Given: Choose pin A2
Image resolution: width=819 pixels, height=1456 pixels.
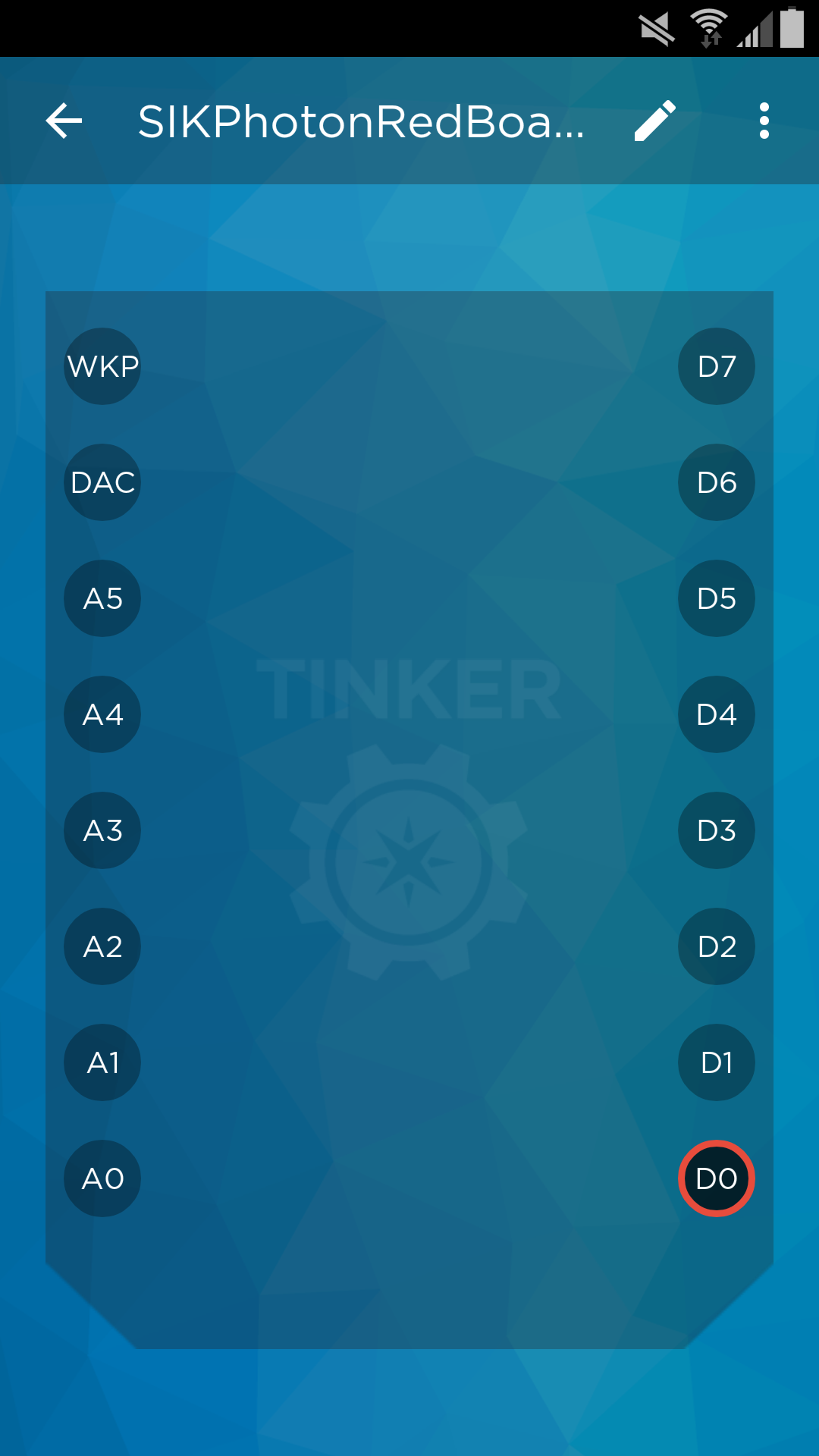Looking at the screenshot, I should pyautogui.click(x=102, y=946).
